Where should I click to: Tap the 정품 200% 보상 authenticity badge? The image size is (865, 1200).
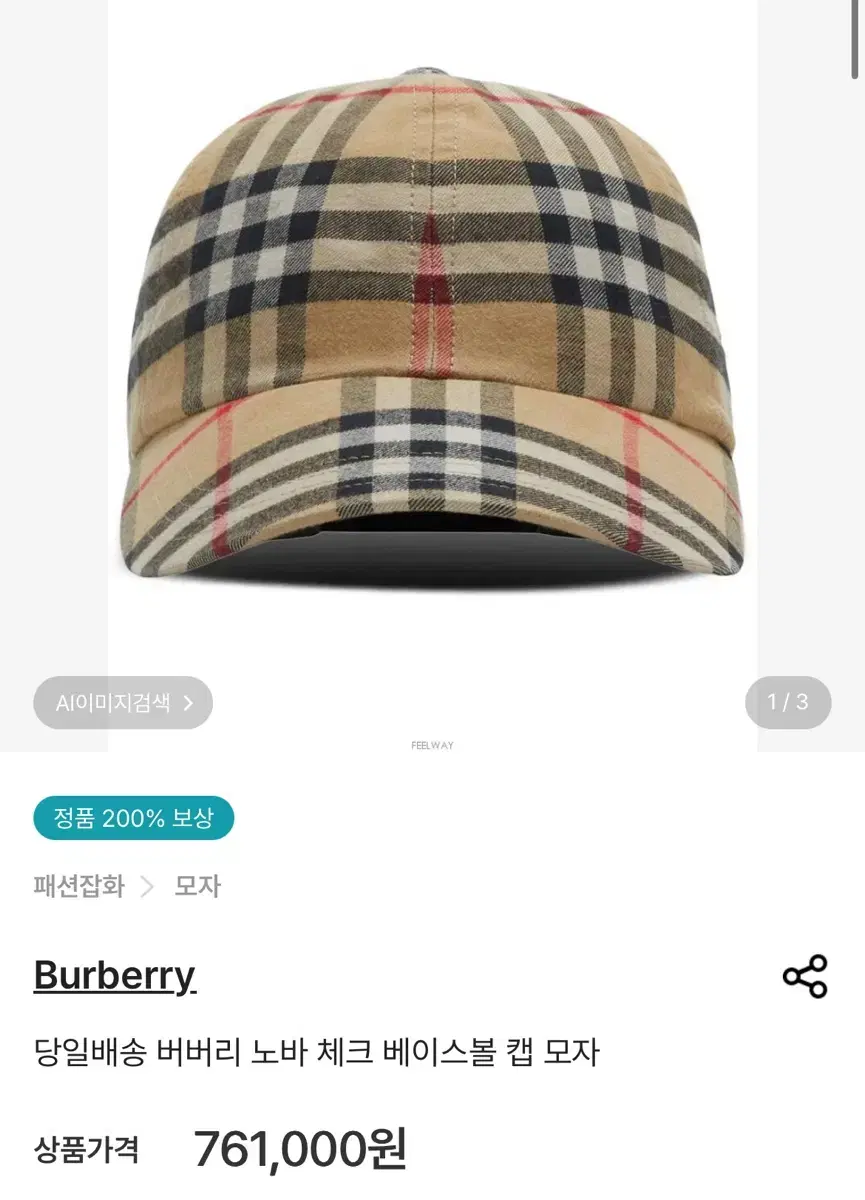[134, 817]
